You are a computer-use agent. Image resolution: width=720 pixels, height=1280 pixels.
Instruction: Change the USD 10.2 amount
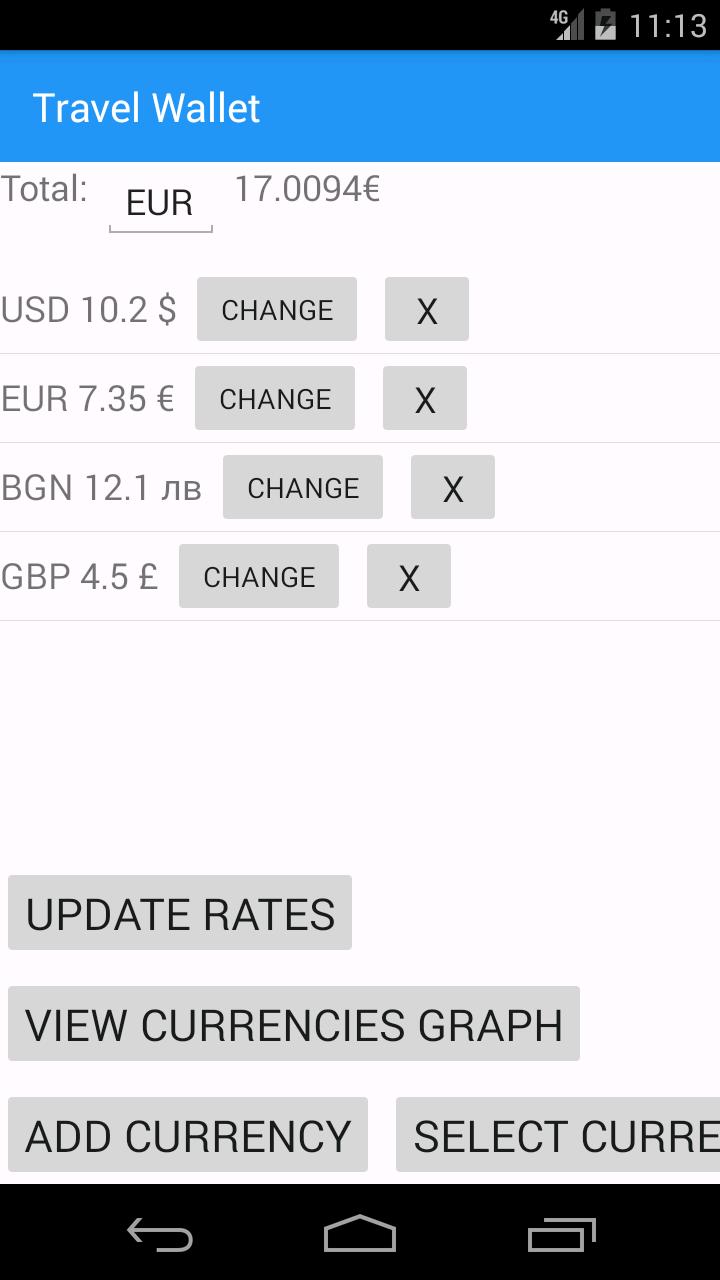(x=277, y=309)
